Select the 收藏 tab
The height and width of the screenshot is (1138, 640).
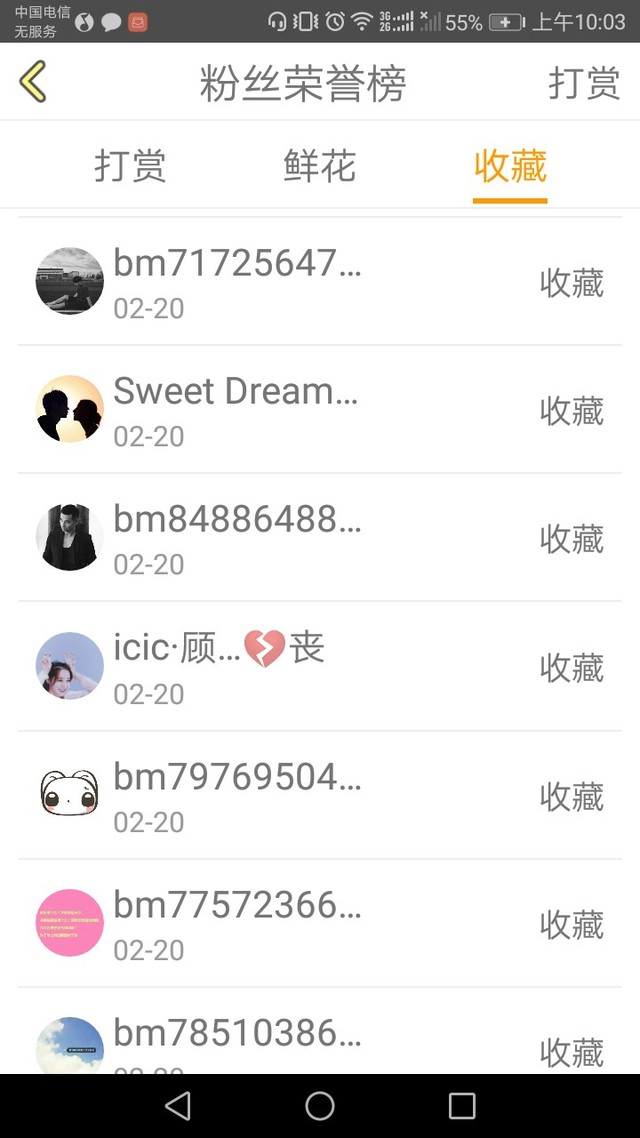(x=510, y=166)
